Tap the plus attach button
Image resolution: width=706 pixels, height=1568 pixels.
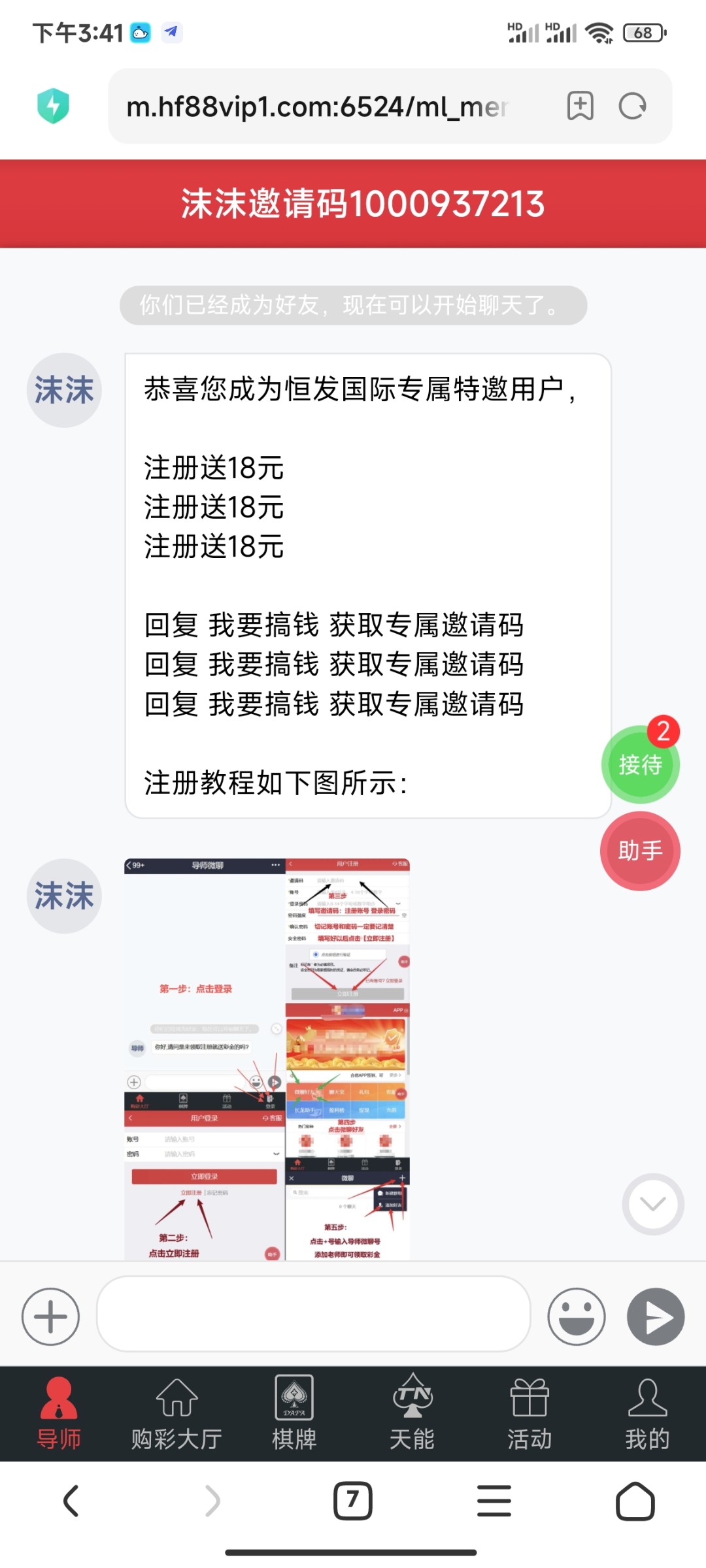coord(50,1316)
